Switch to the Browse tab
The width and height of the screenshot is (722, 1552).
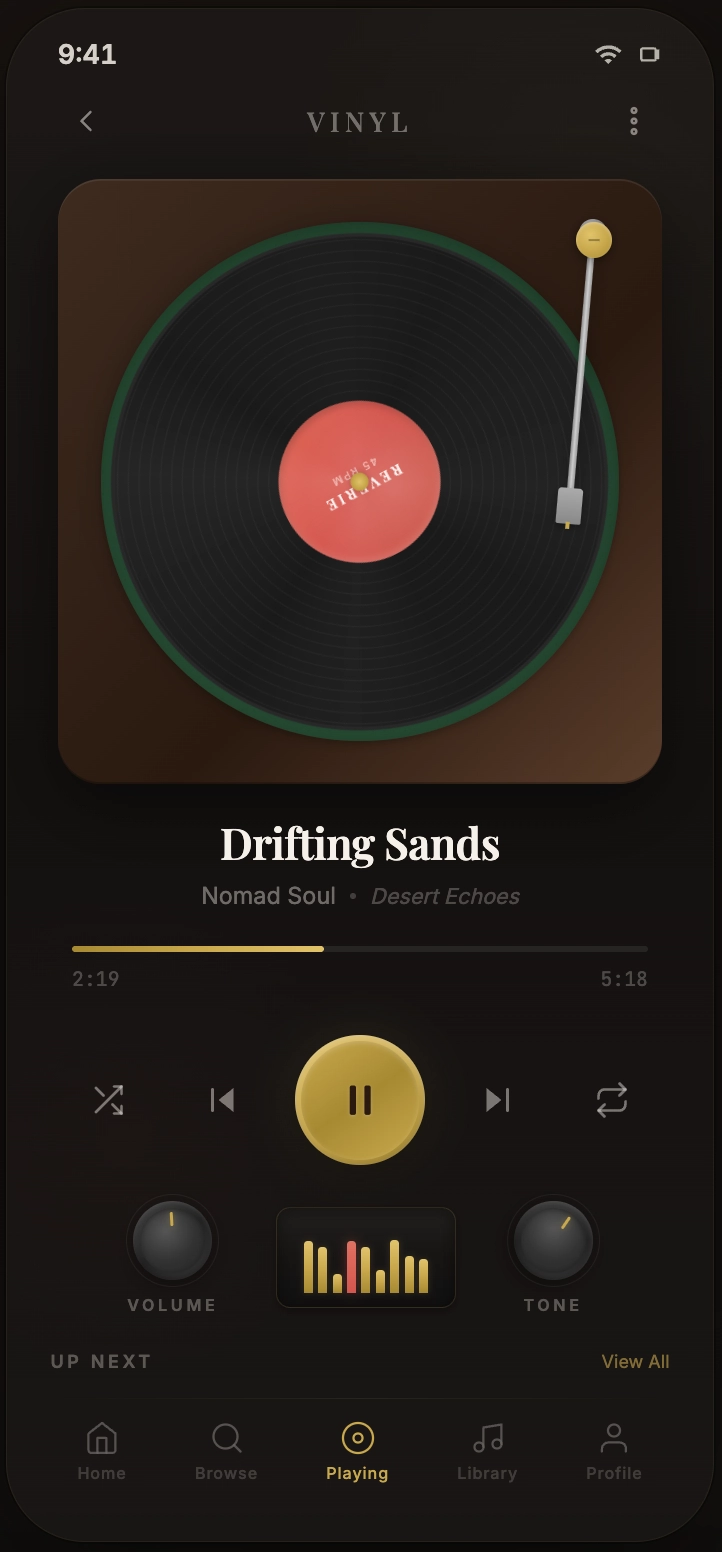coord(226,1451)
